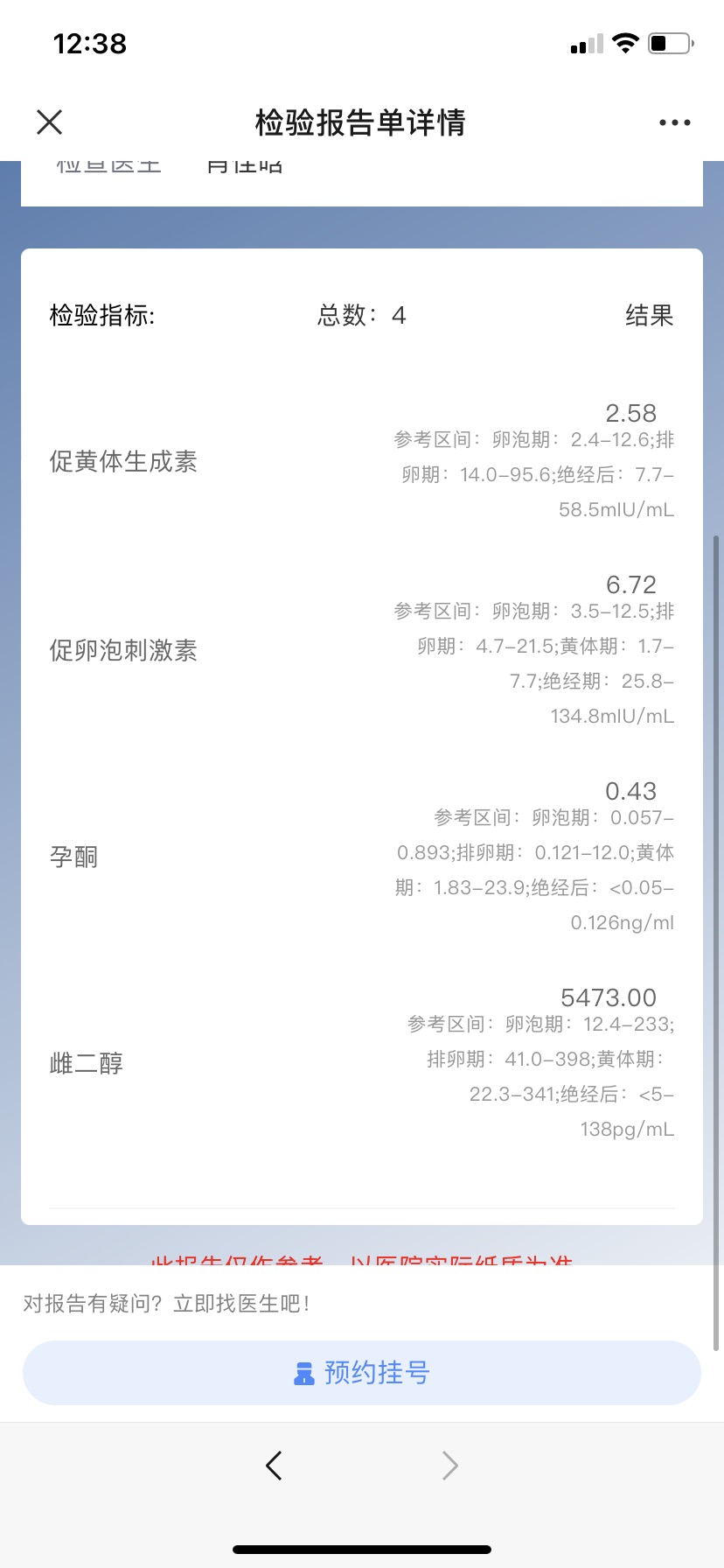Tap the appointment booking calendar icon
The height and width of the screenshot is (1568, 724).
point(303,1373)
